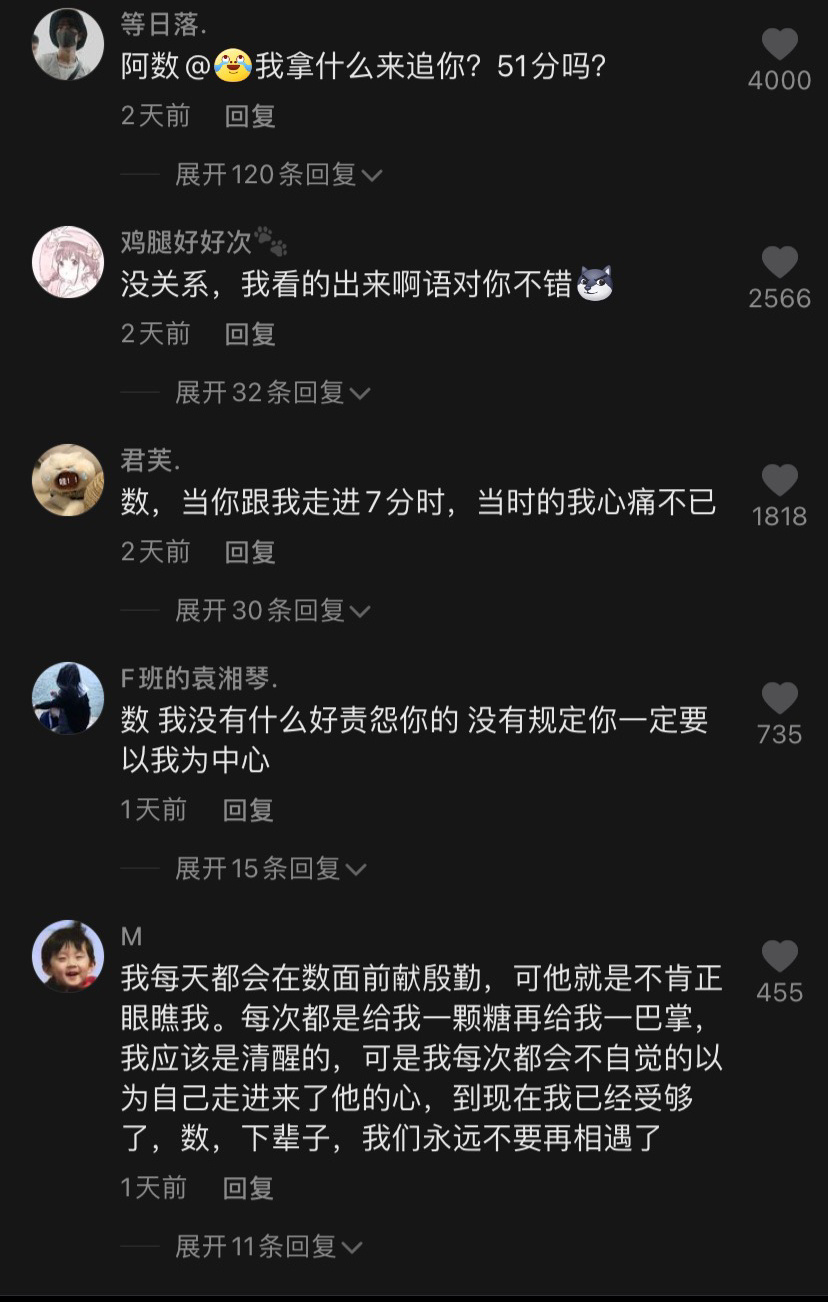Reply to M's long comment

click(247, 1188)
